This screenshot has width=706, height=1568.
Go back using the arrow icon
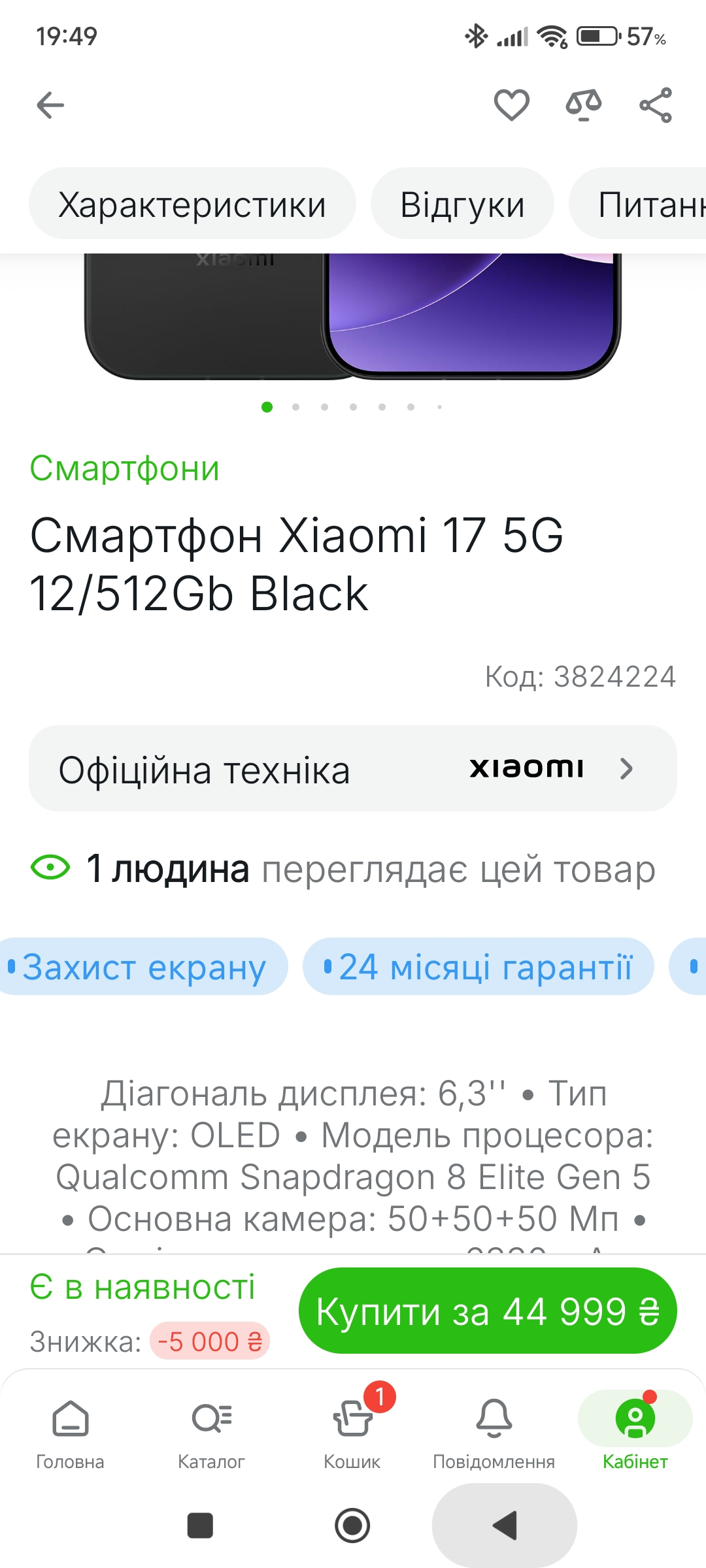50,105
